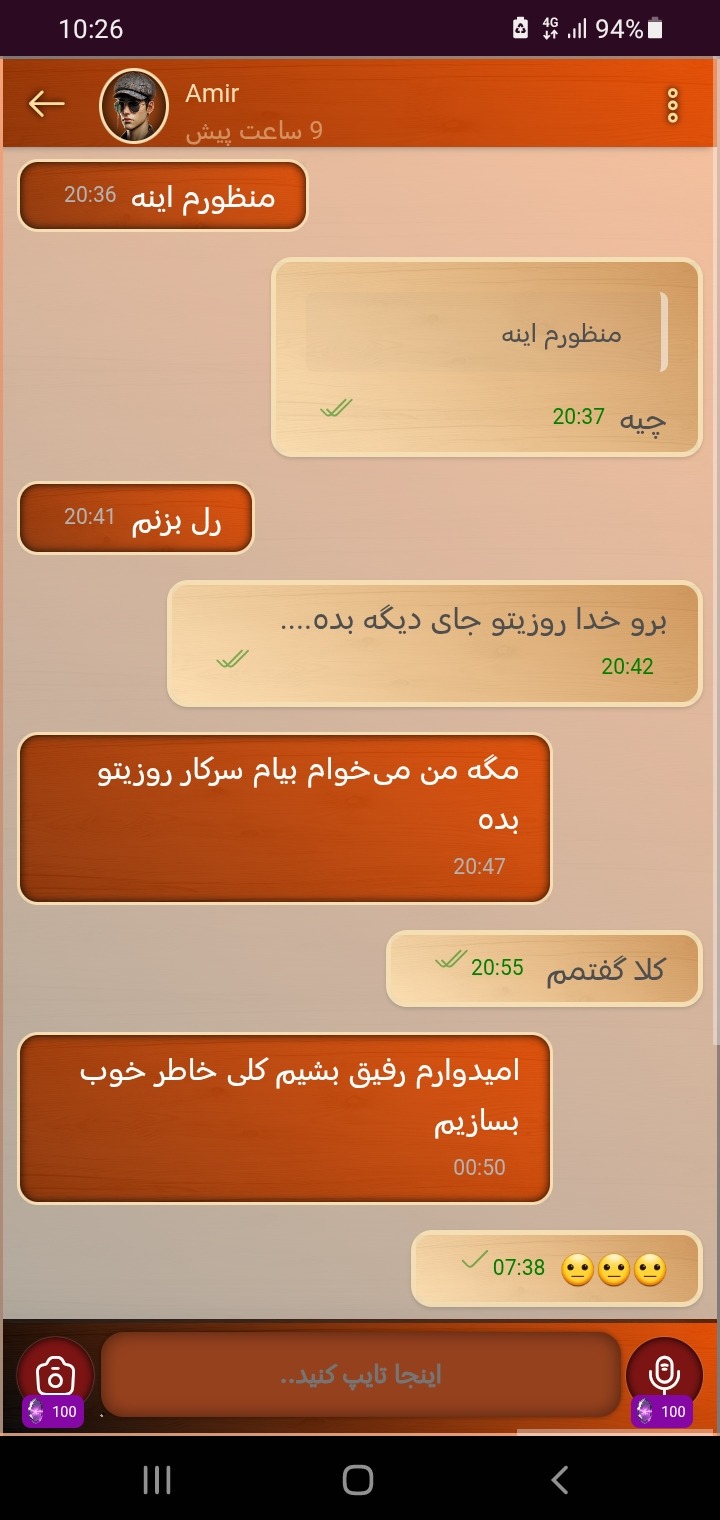This screenshot has width=720, height=1520.
Task: Open the three-dot overflow menu
Action: (x=672, y=105)
